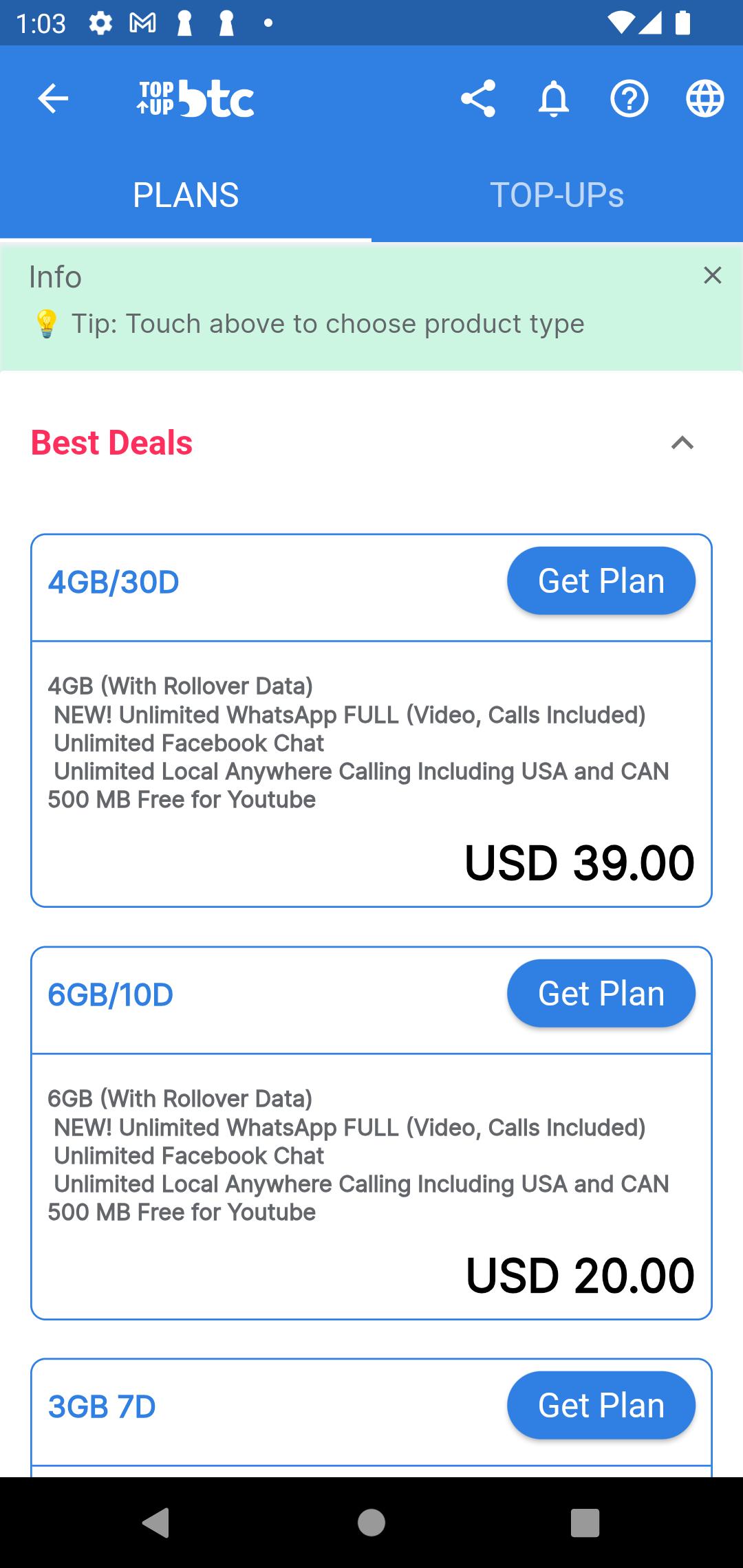Share this page via share icon
The height and width of the screenshot is (1568, 743).
pos(478,99)
